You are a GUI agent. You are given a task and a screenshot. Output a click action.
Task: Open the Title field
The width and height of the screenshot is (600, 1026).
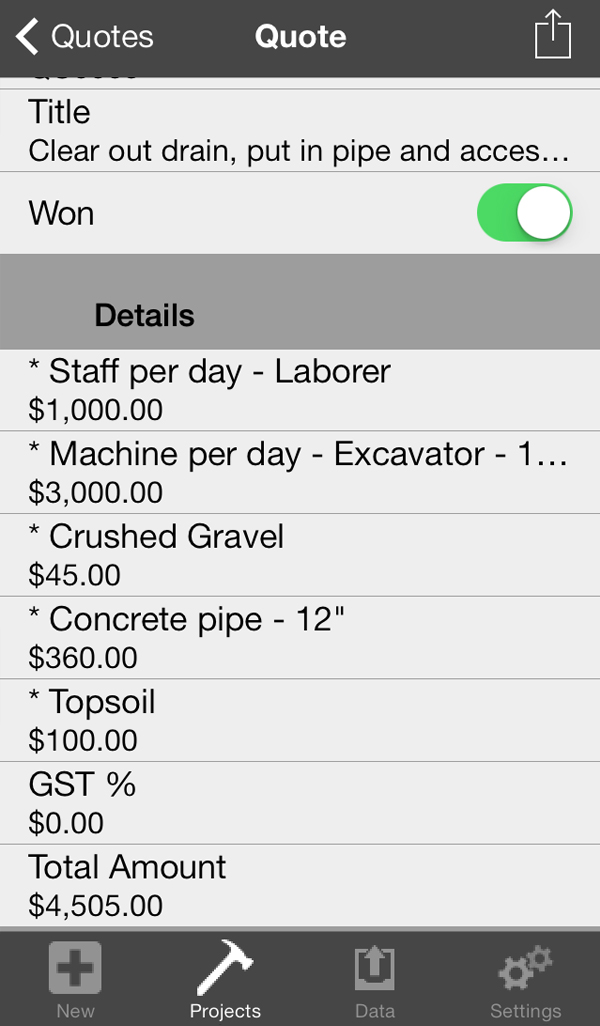(300, 131)
